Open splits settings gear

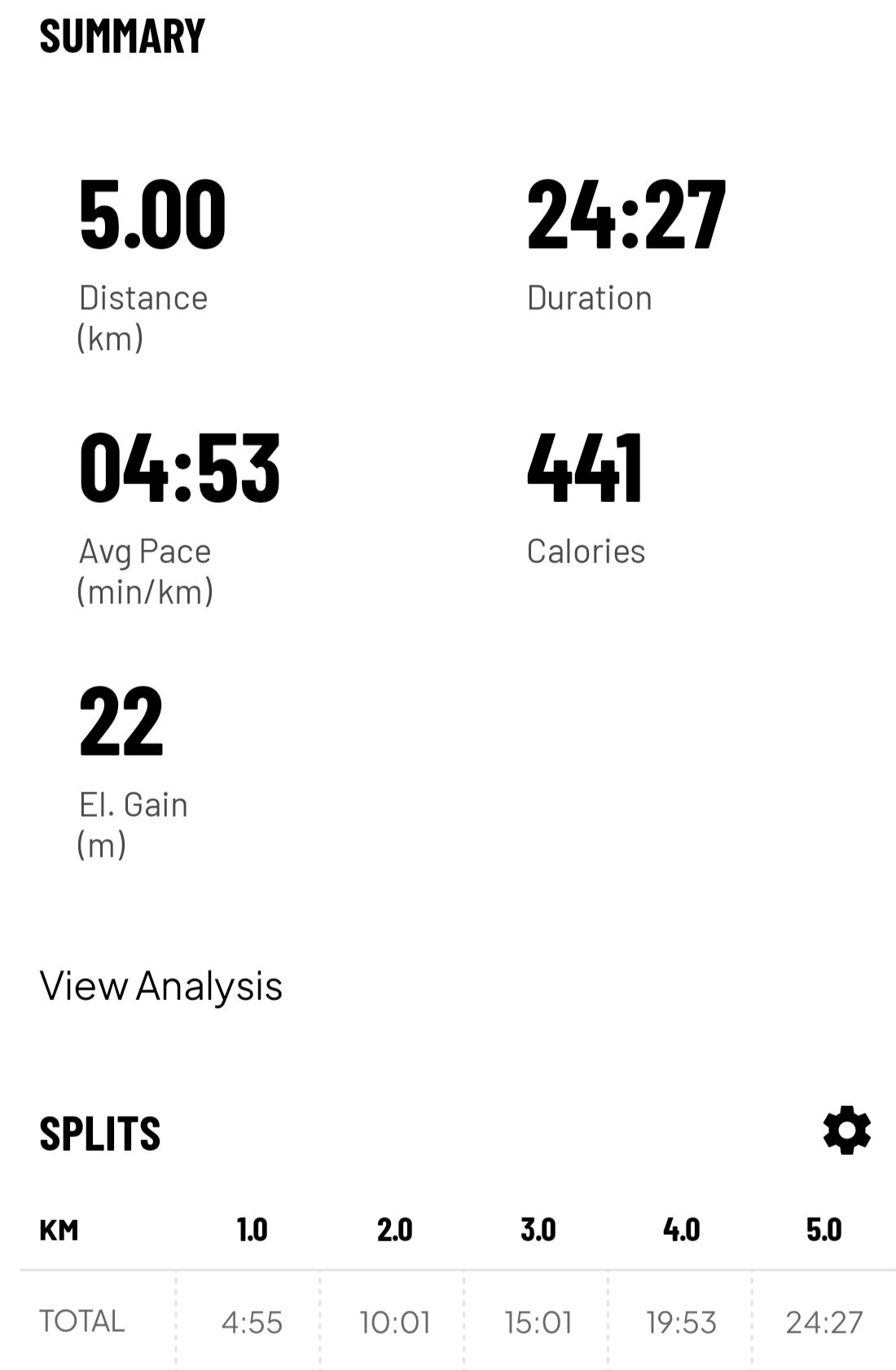click(846, 1130)
